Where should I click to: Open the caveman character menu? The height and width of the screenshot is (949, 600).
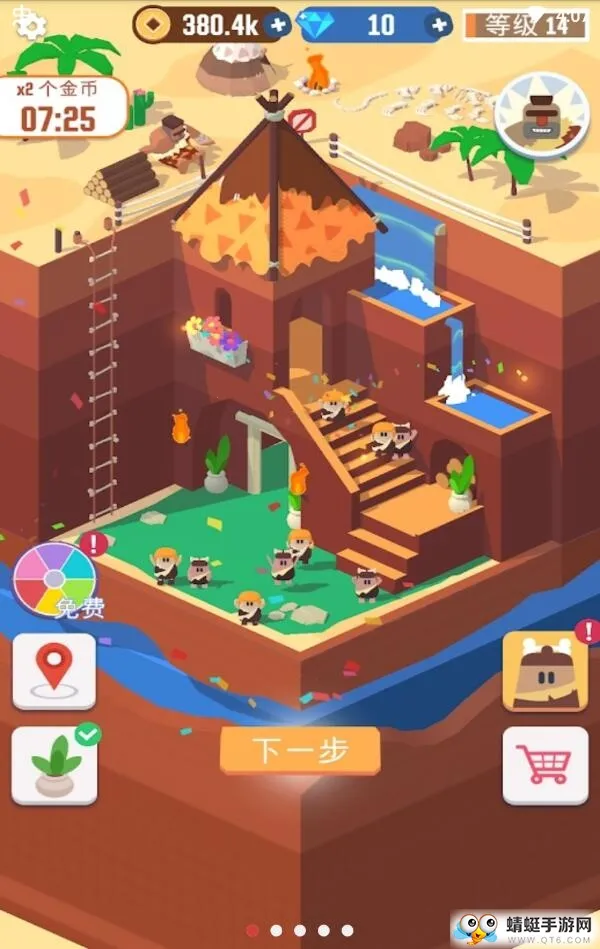[x=545, y=671]
